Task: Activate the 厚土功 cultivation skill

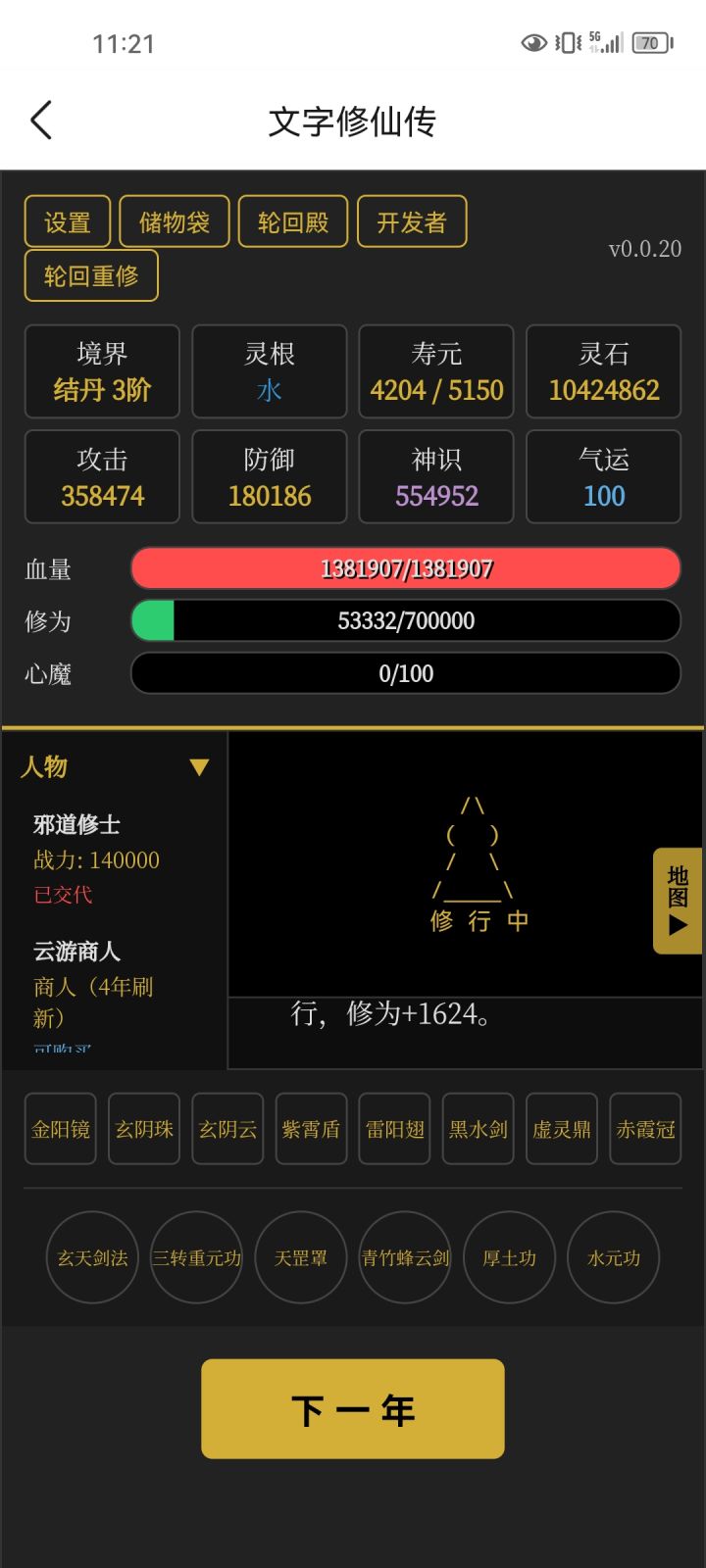Action: [x=509, y=1257]
